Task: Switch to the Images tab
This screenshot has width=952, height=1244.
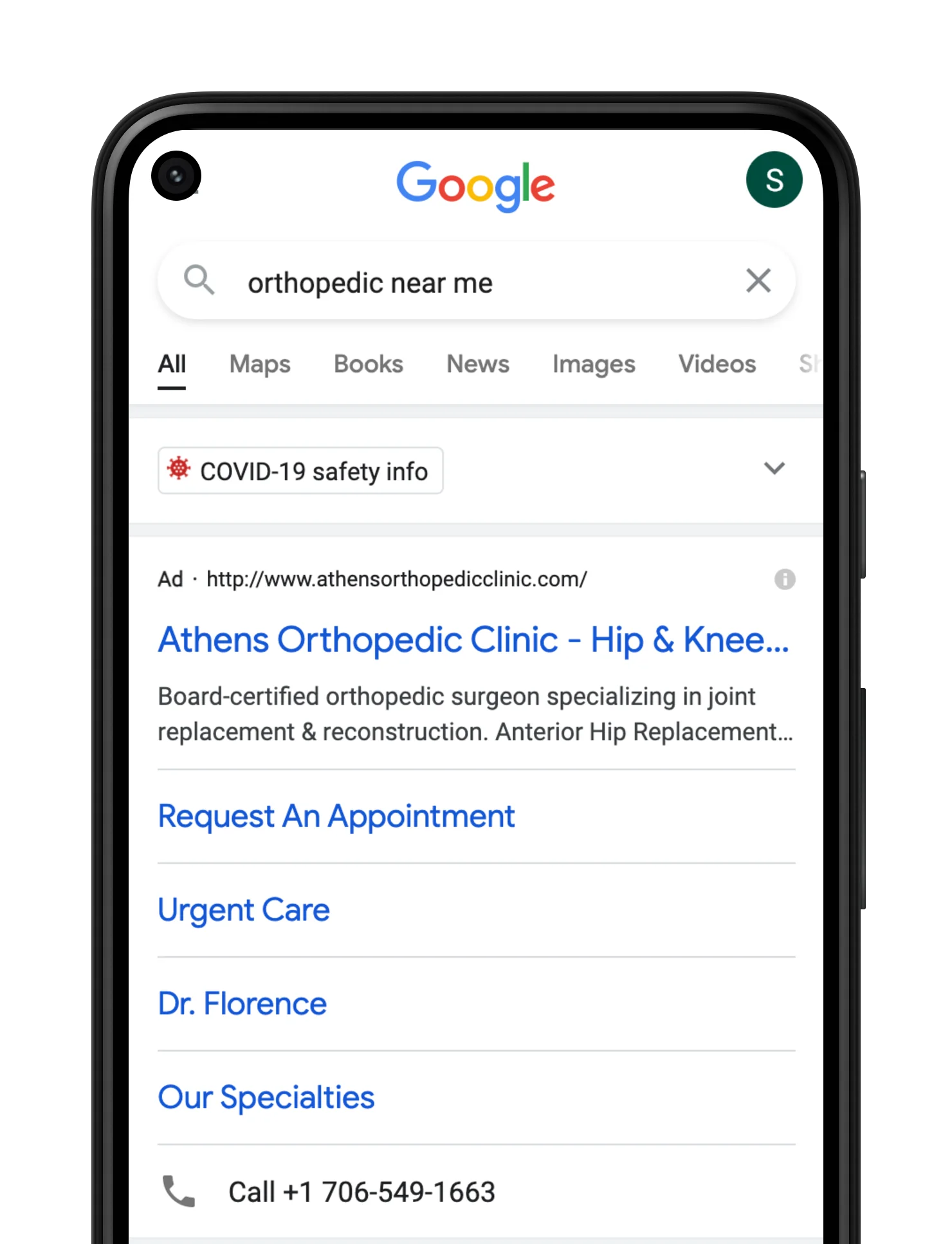Action: [593, 364]
